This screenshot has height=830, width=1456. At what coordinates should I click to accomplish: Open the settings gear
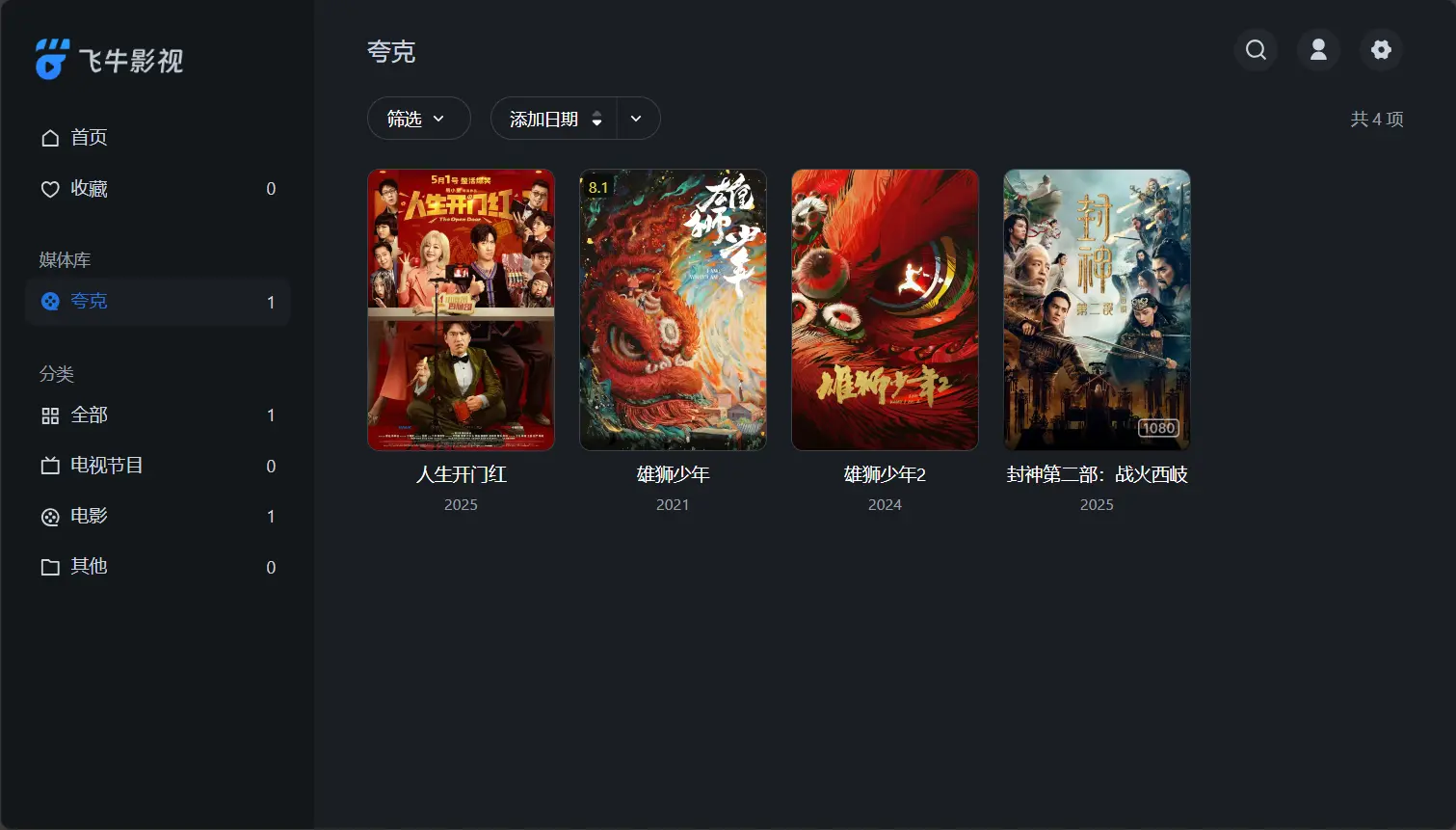(1381, 50)
